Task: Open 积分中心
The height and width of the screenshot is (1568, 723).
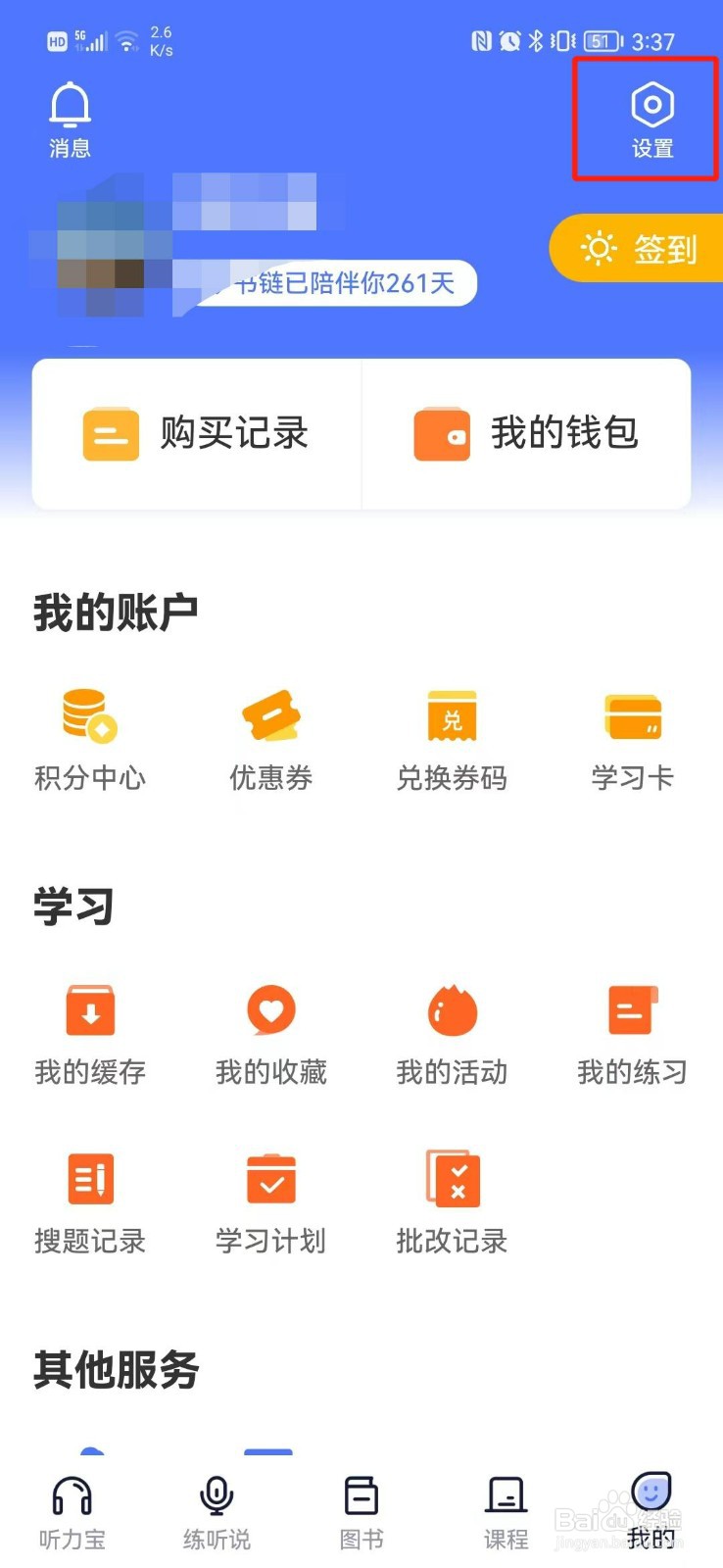Action: click(89, 740)
